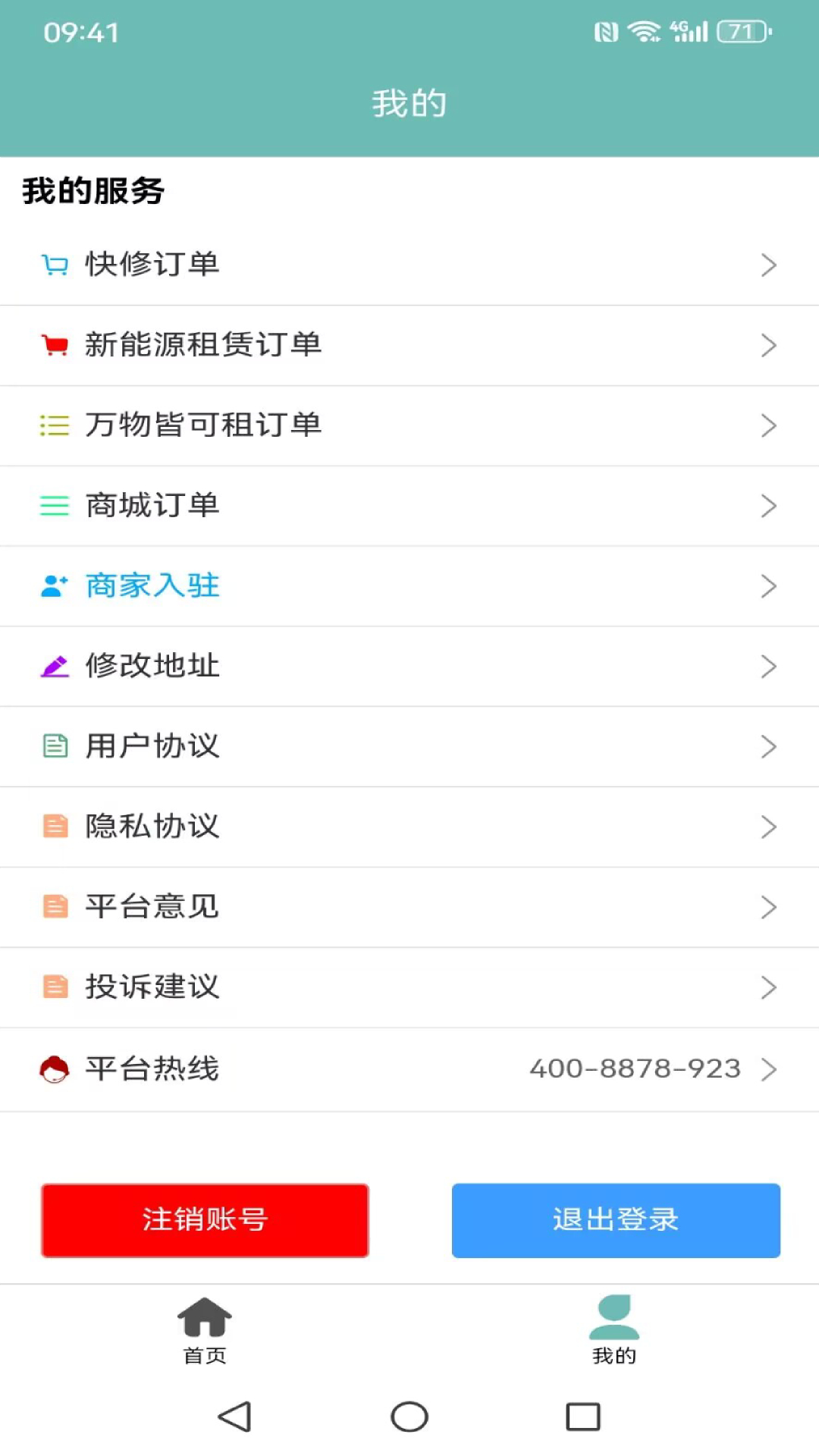
Task: Open 万物皆可租订单 via its list icon
Action: tap(54, 425)
